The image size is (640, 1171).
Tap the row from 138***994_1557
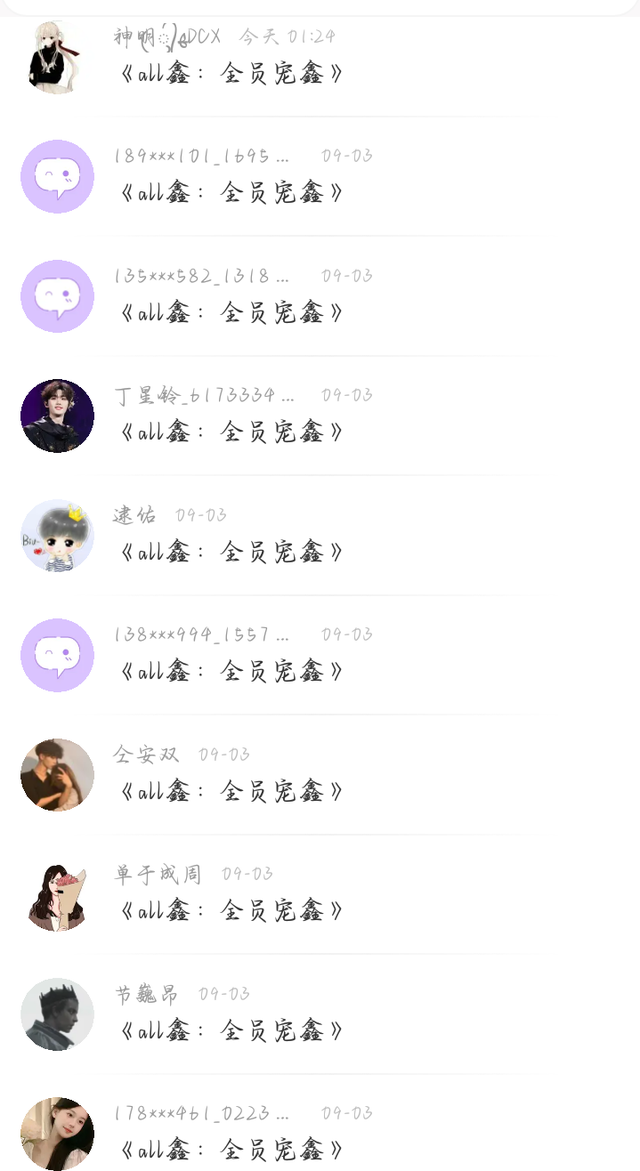232,671
